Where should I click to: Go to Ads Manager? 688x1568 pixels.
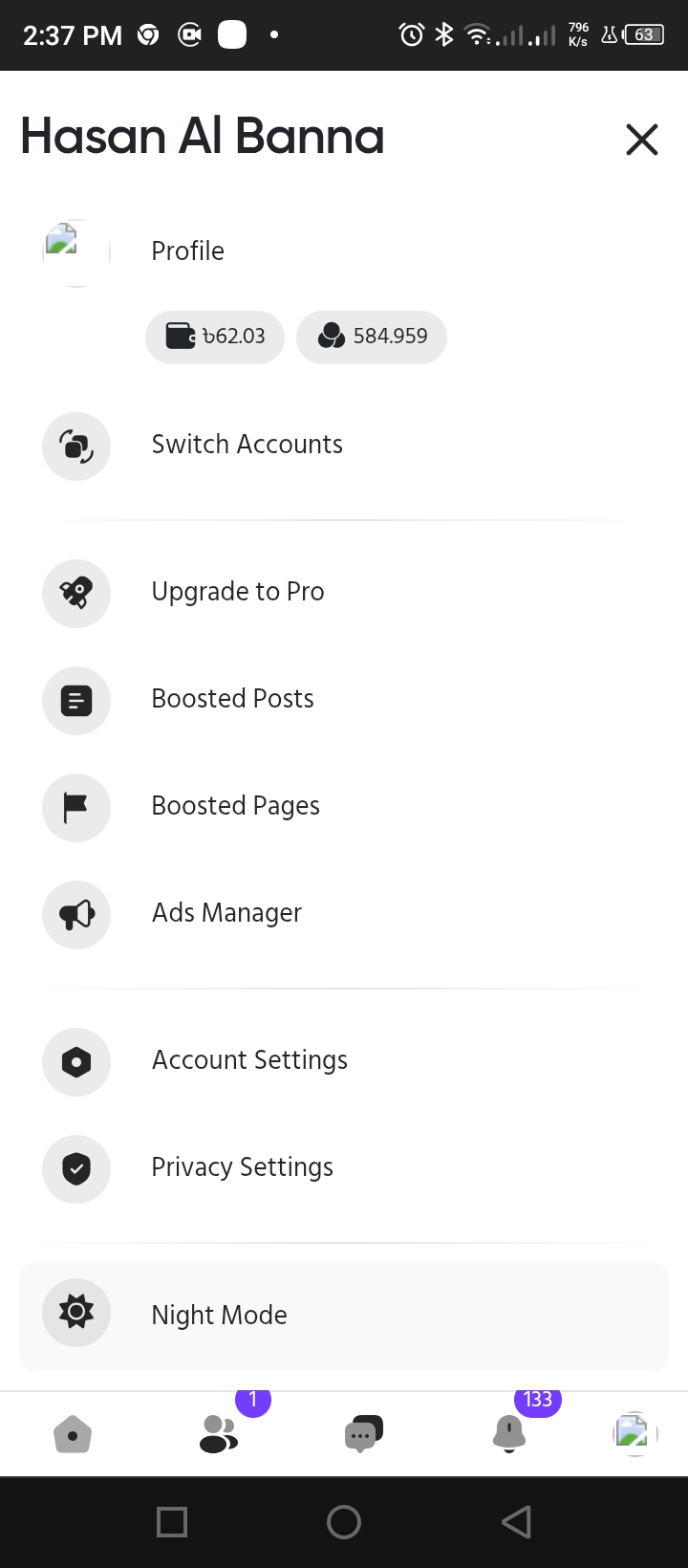point(344,914)
